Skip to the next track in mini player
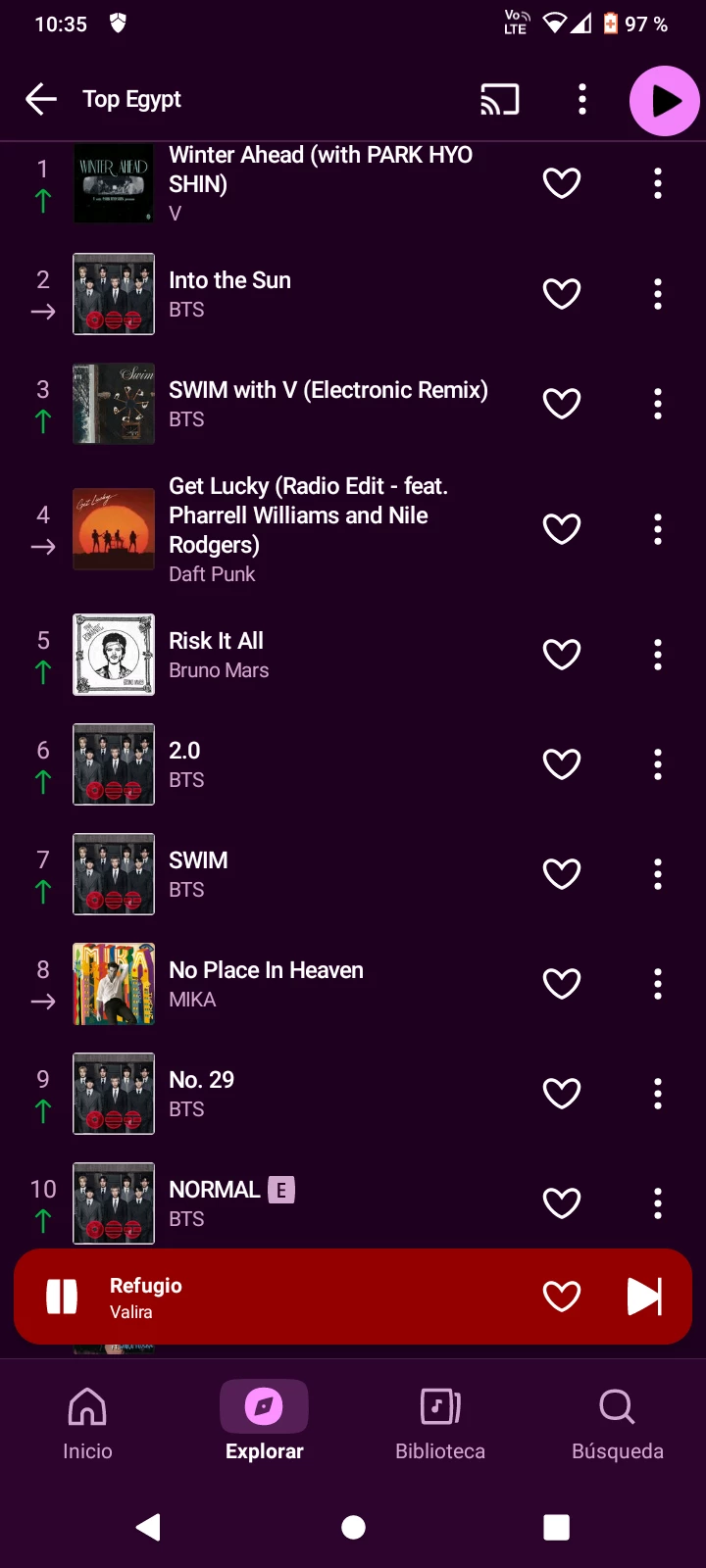Viewport: 706px width, 1568px height. (x=644, y=1297)
